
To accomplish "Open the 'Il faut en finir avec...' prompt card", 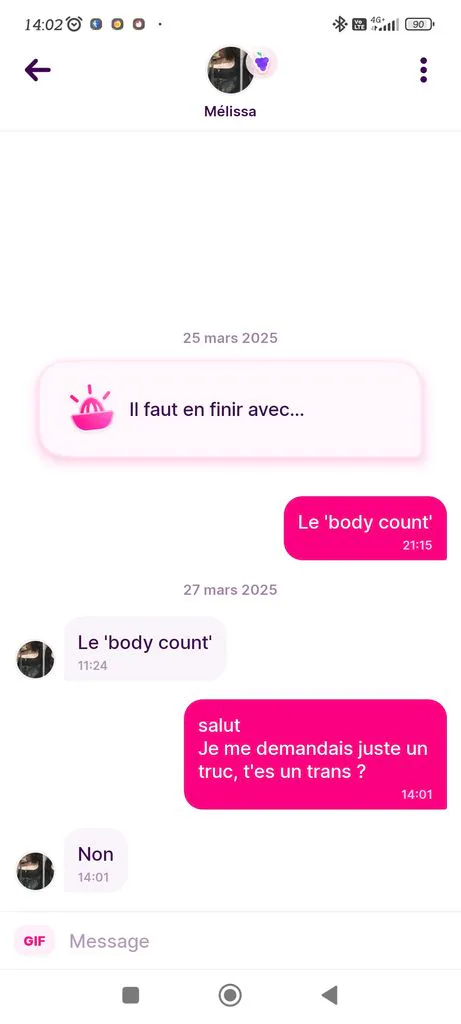I will click(x=230, y=410).
